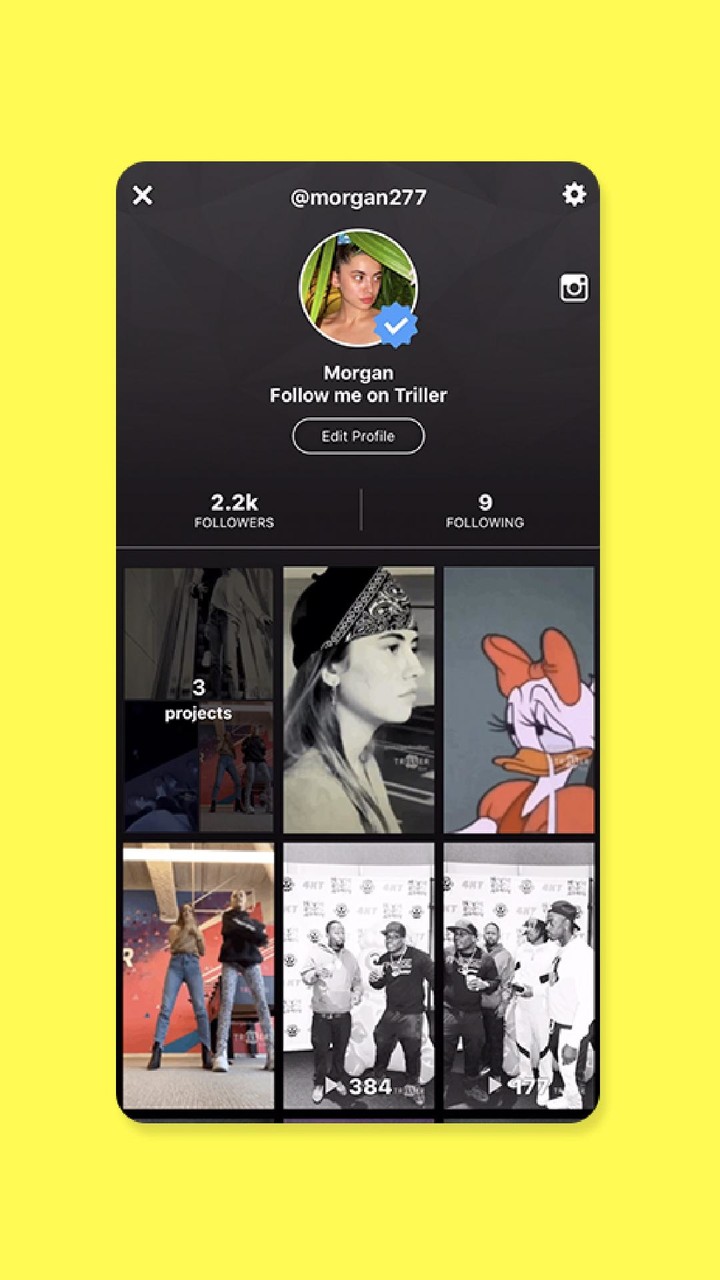This screenshot has height=1280, width=720.
Task: Tap the camera icon near the profile photo
Action: point(575,289)
